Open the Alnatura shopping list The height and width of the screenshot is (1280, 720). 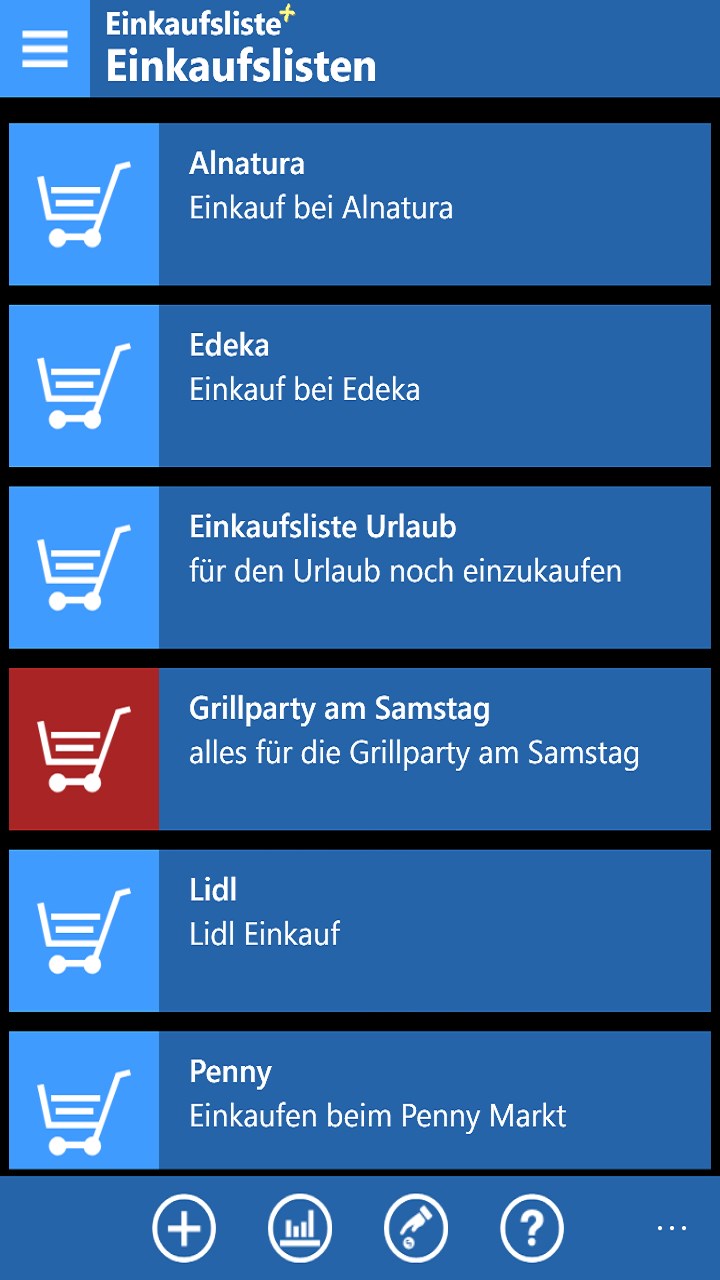(x=360, y=204)
